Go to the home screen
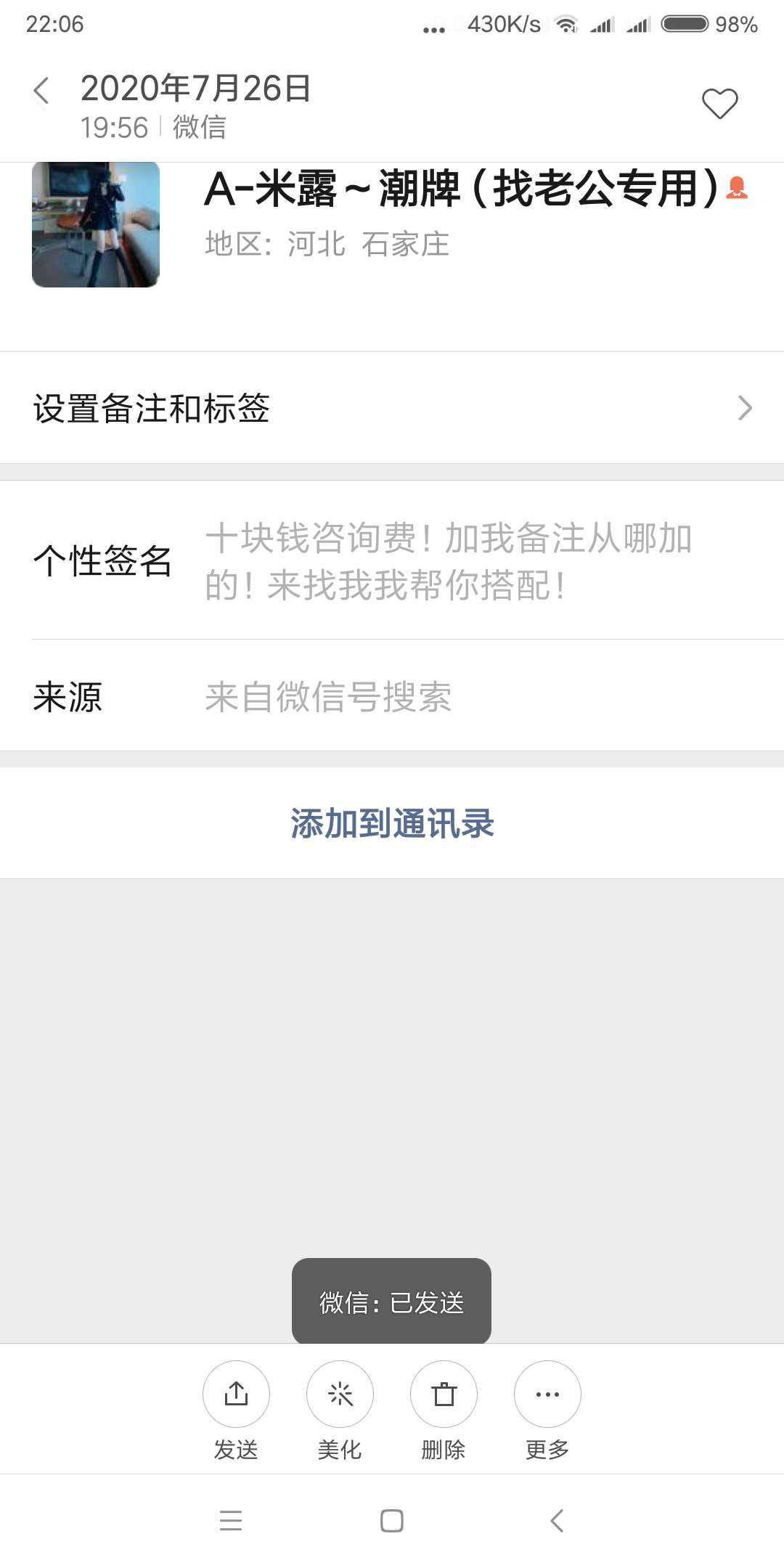The height and width of the screenshot is (1568, 784). 392,1521
